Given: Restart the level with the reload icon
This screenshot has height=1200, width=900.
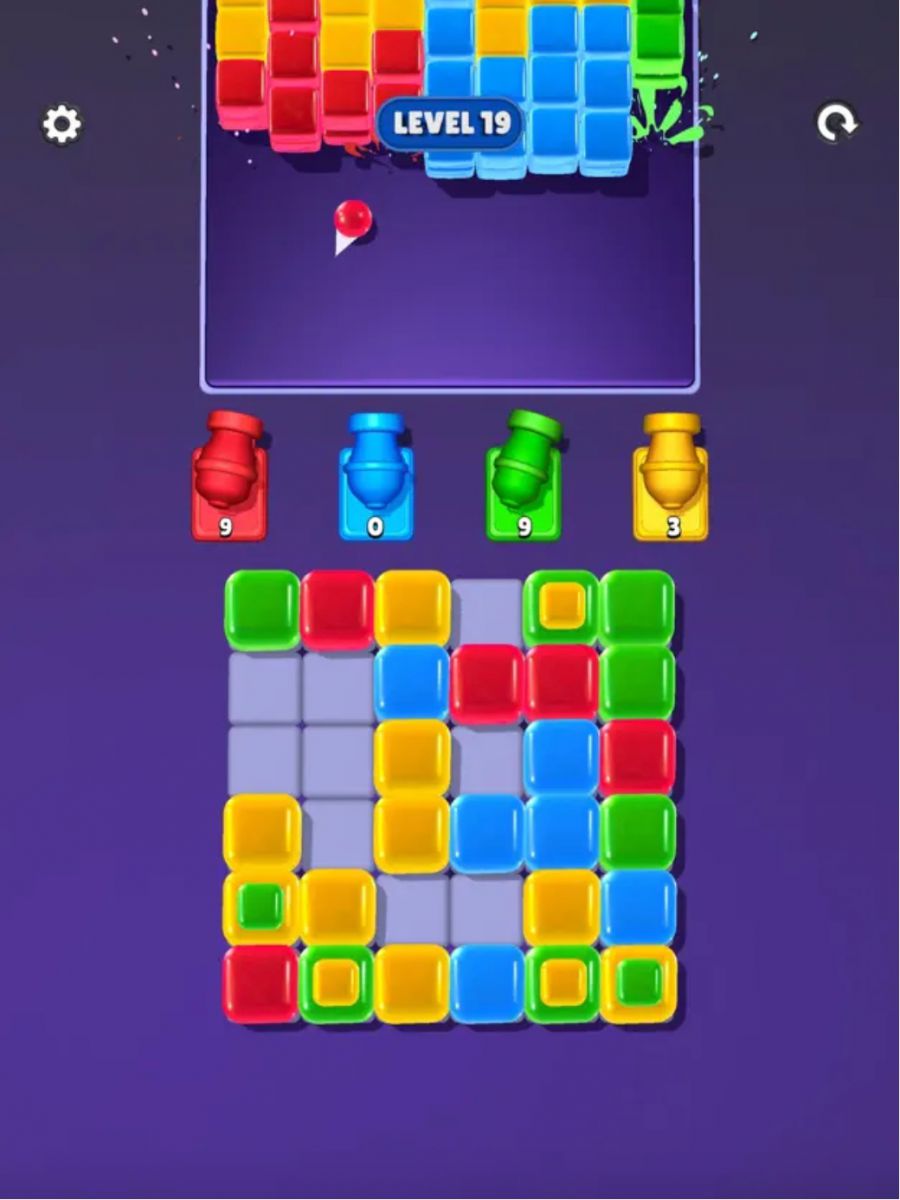Looking at the screenshot, I should (836, 124).
